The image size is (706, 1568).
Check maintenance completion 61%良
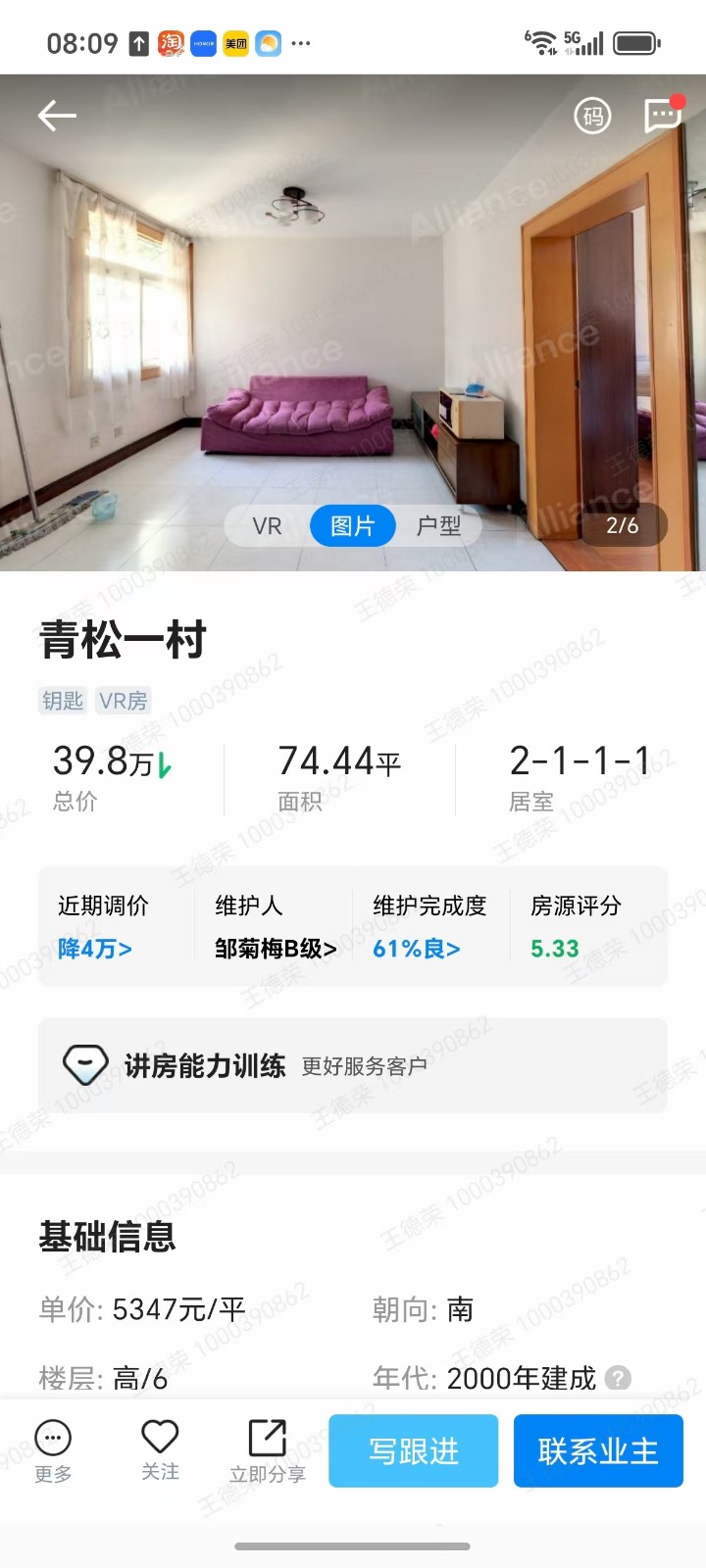click(x=417, y=949)
